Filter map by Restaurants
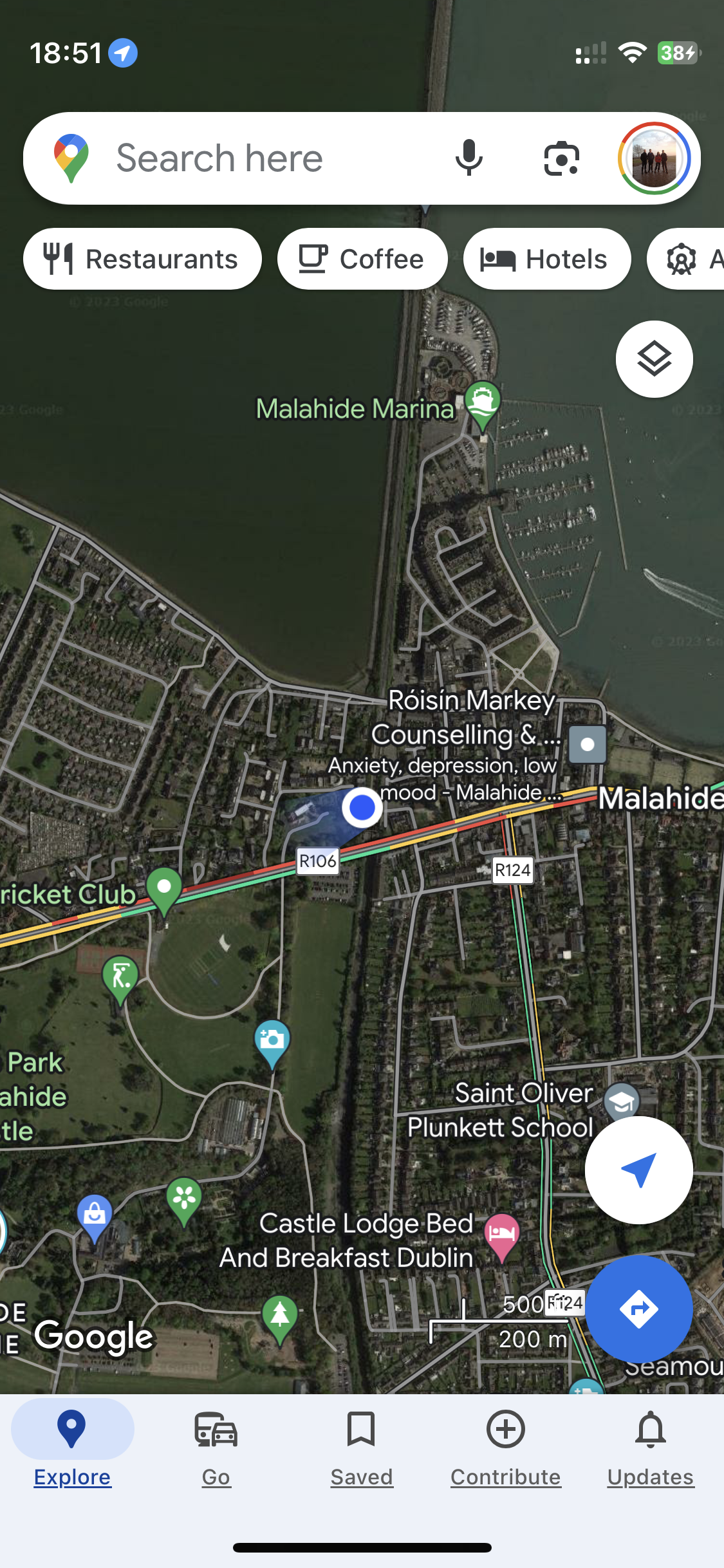724x1568 pixels. pos(142,259)
